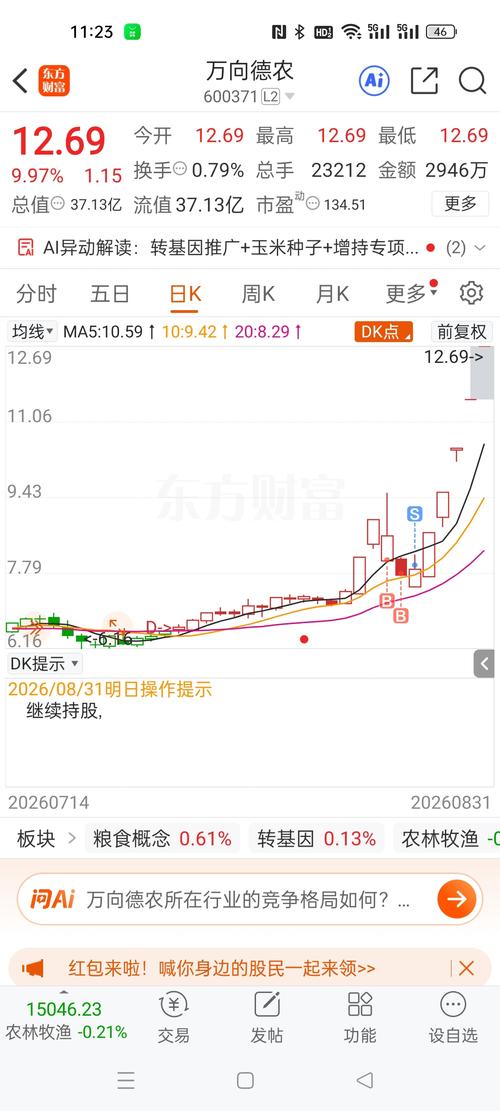Image resolution: width=500 pixels, height=1111 pixels.
Task: Share this stock page
Action: pos(424,80)
